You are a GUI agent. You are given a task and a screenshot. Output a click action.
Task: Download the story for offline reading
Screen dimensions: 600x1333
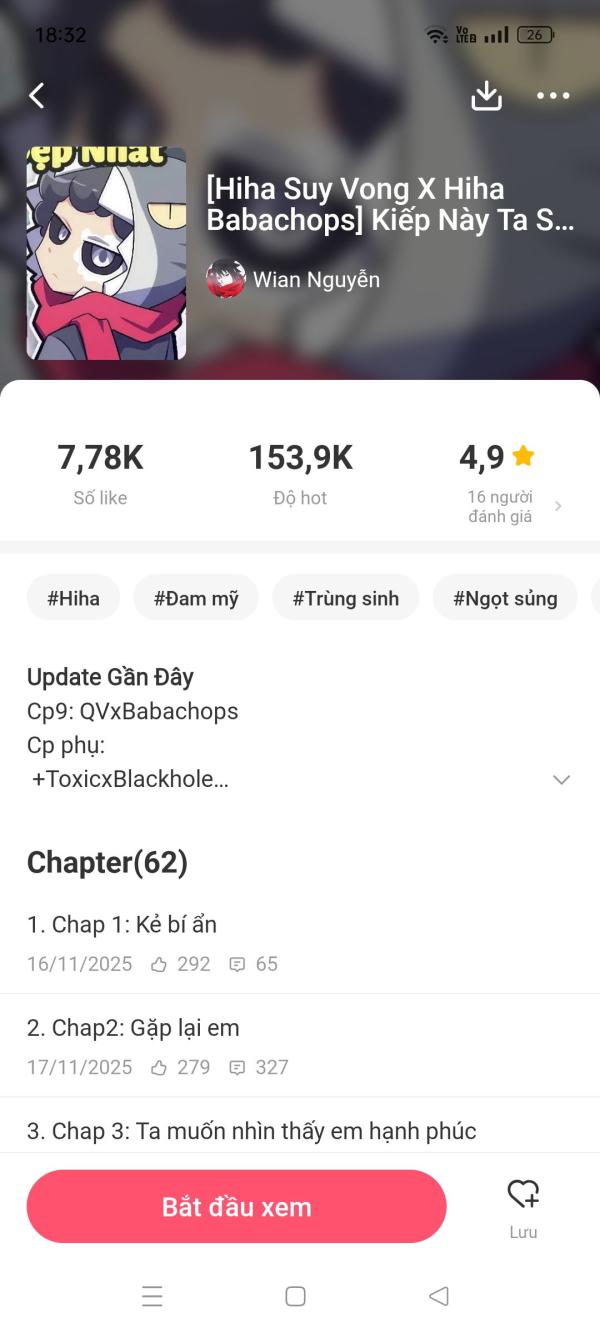click(486, 96)
